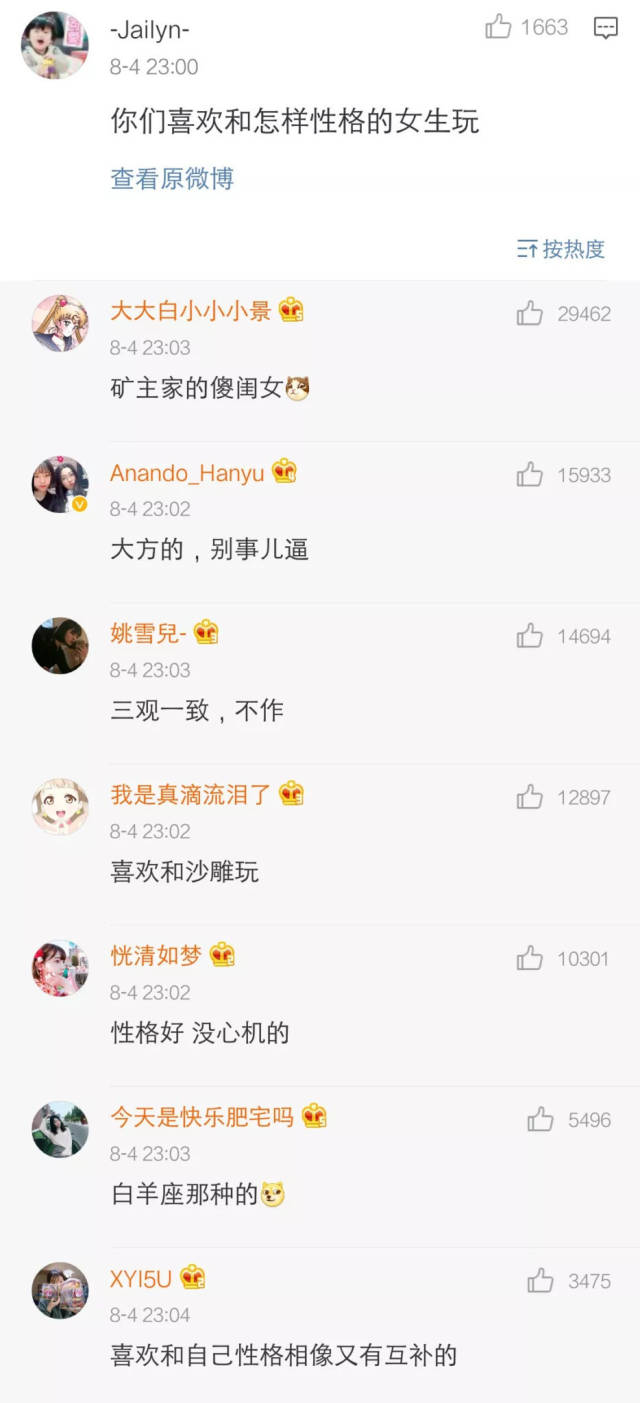
Task: Visit XYI5U's profile via username
Action: [141, 1278]
